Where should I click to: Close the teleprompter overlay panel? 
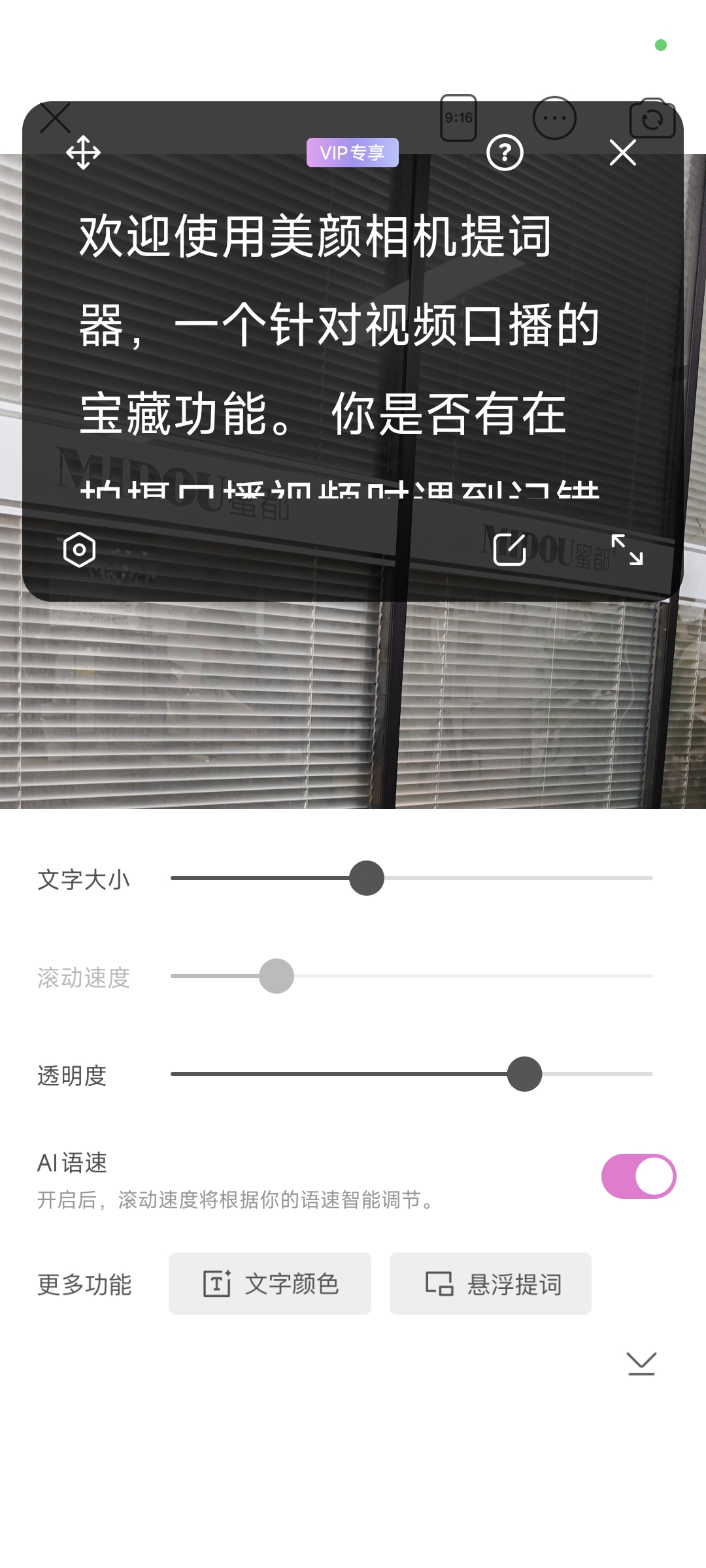coord(622,153)
